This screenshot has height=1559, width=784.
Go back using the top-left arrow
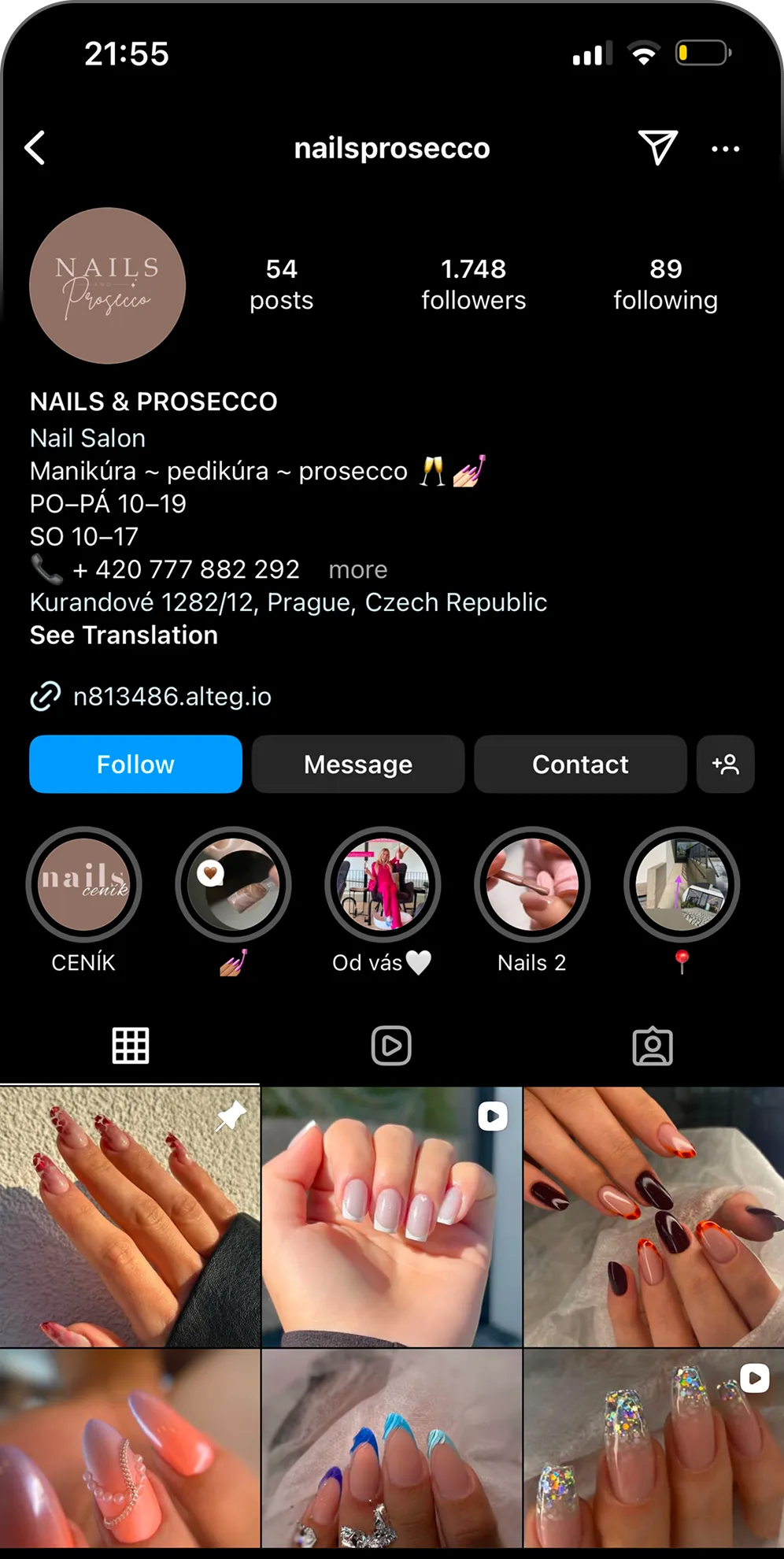pos(35,148)
